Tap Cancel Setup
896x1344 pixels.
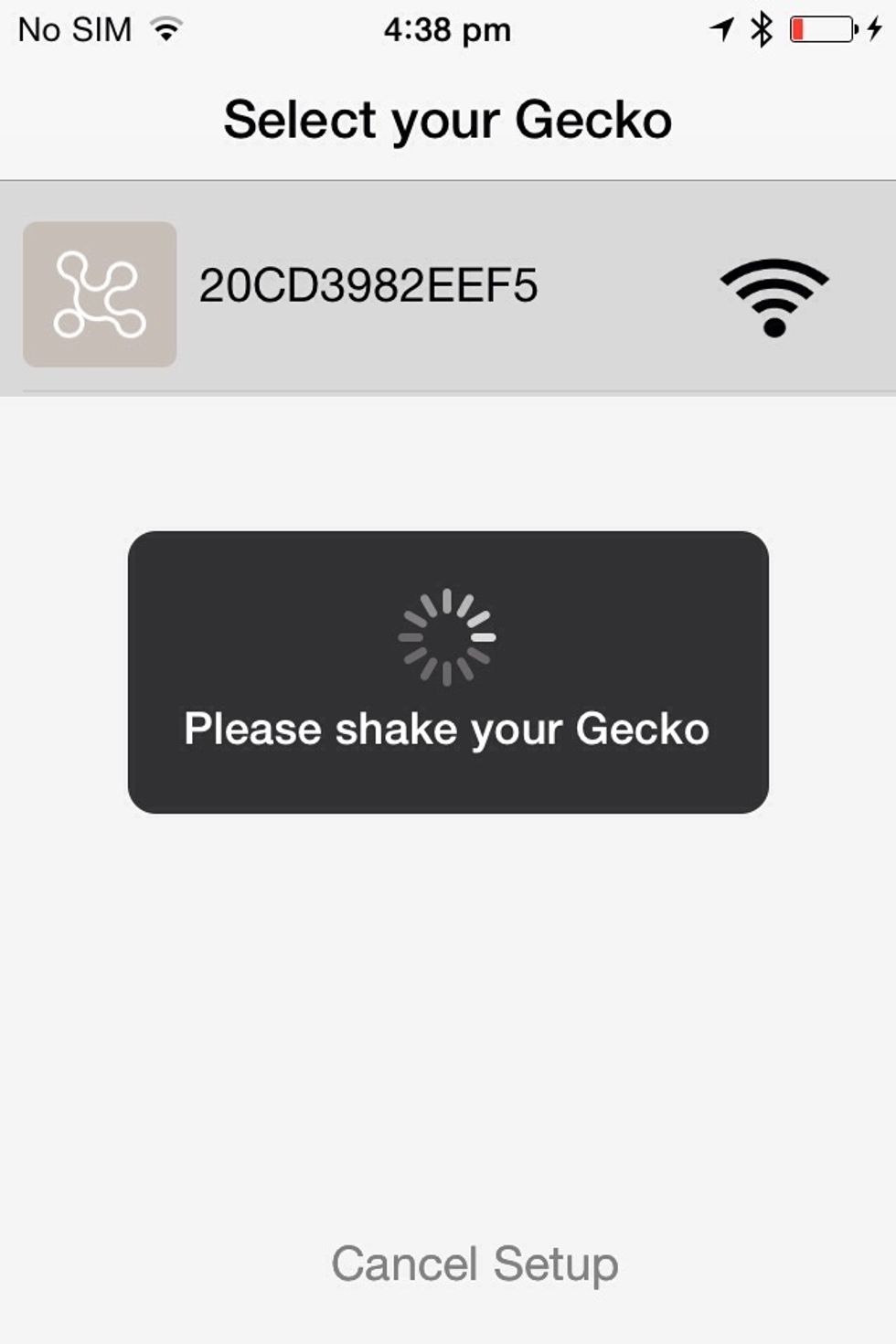pos(475,1264)
